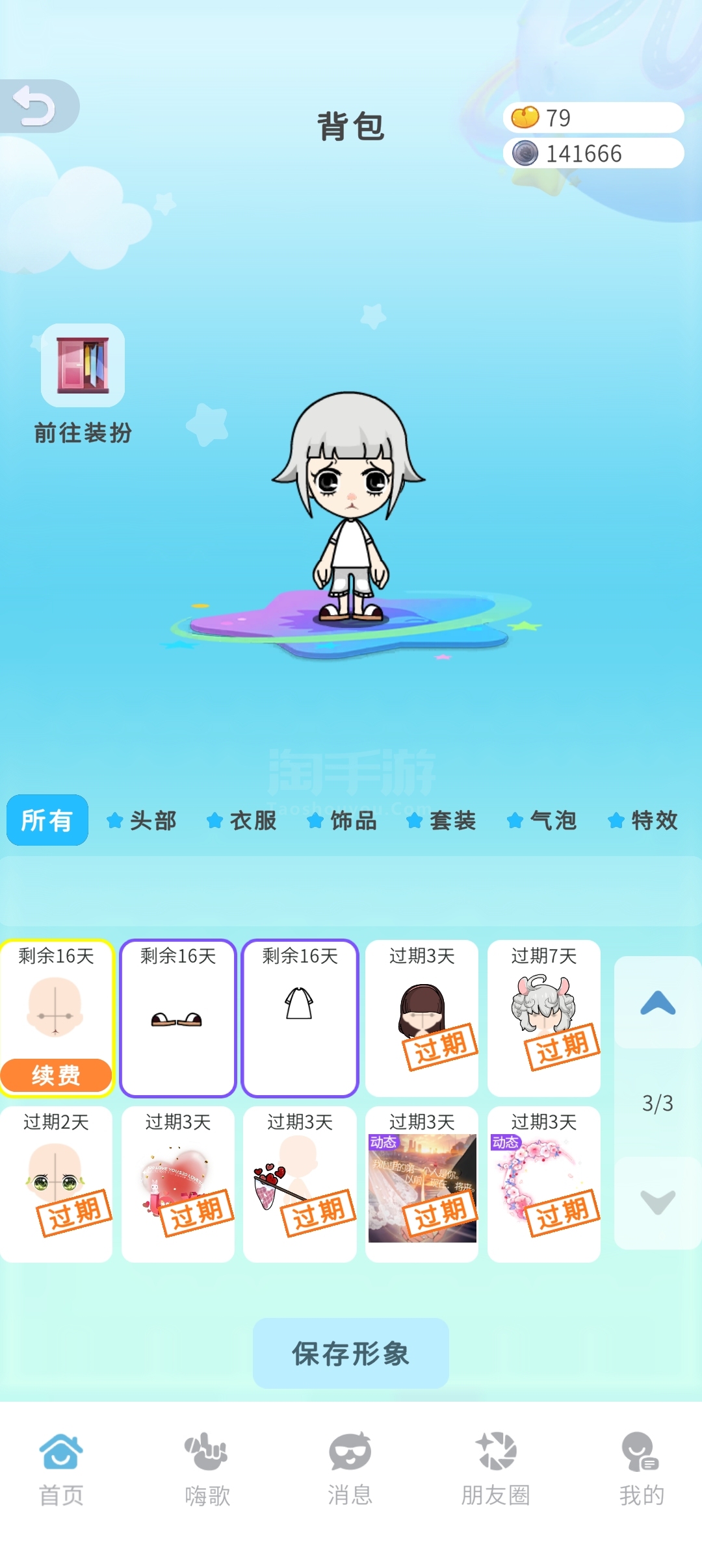Select the sandals item with 16 days left
Viewport: 702px width, 1568px height.
point(177,1018)
